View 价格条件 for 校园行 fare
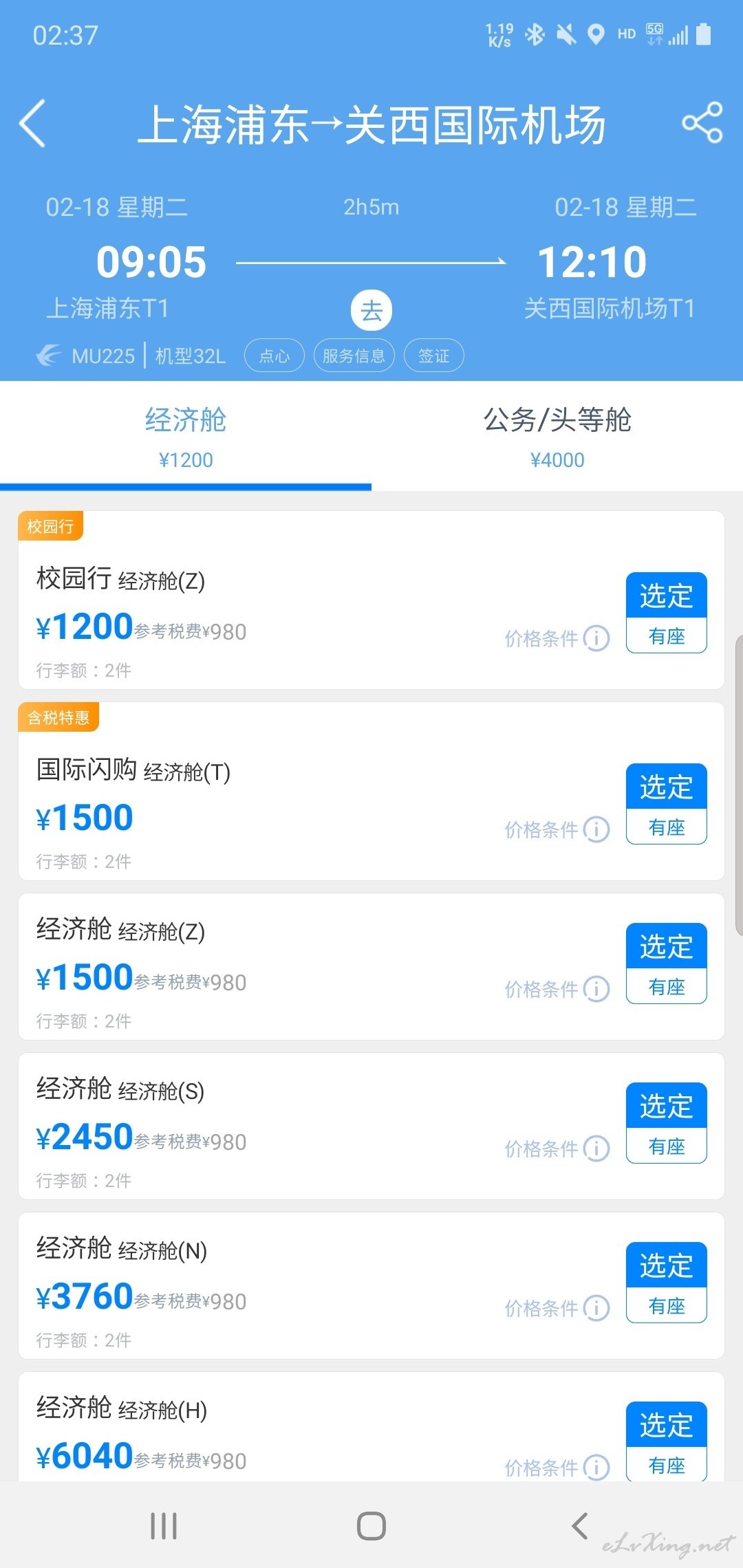743x1568 pixels. click(557, 638)
